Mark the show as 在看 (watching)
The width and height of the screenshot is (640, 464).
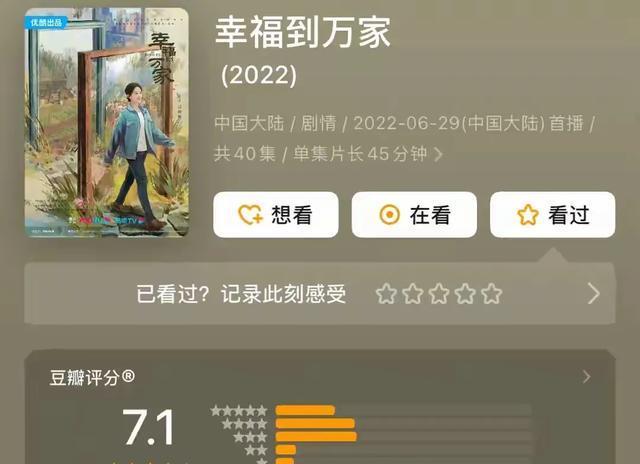[x=413, y=215]
